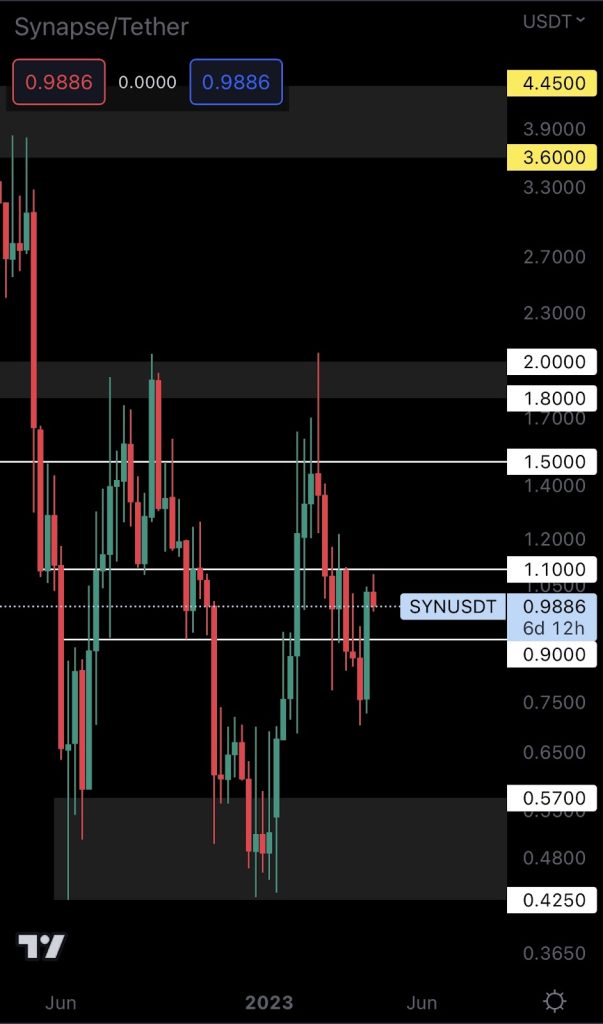Screen dimensions: 603x1024
Task: Tap the blue 0.9886 buy price button
Action: [236, 82]
